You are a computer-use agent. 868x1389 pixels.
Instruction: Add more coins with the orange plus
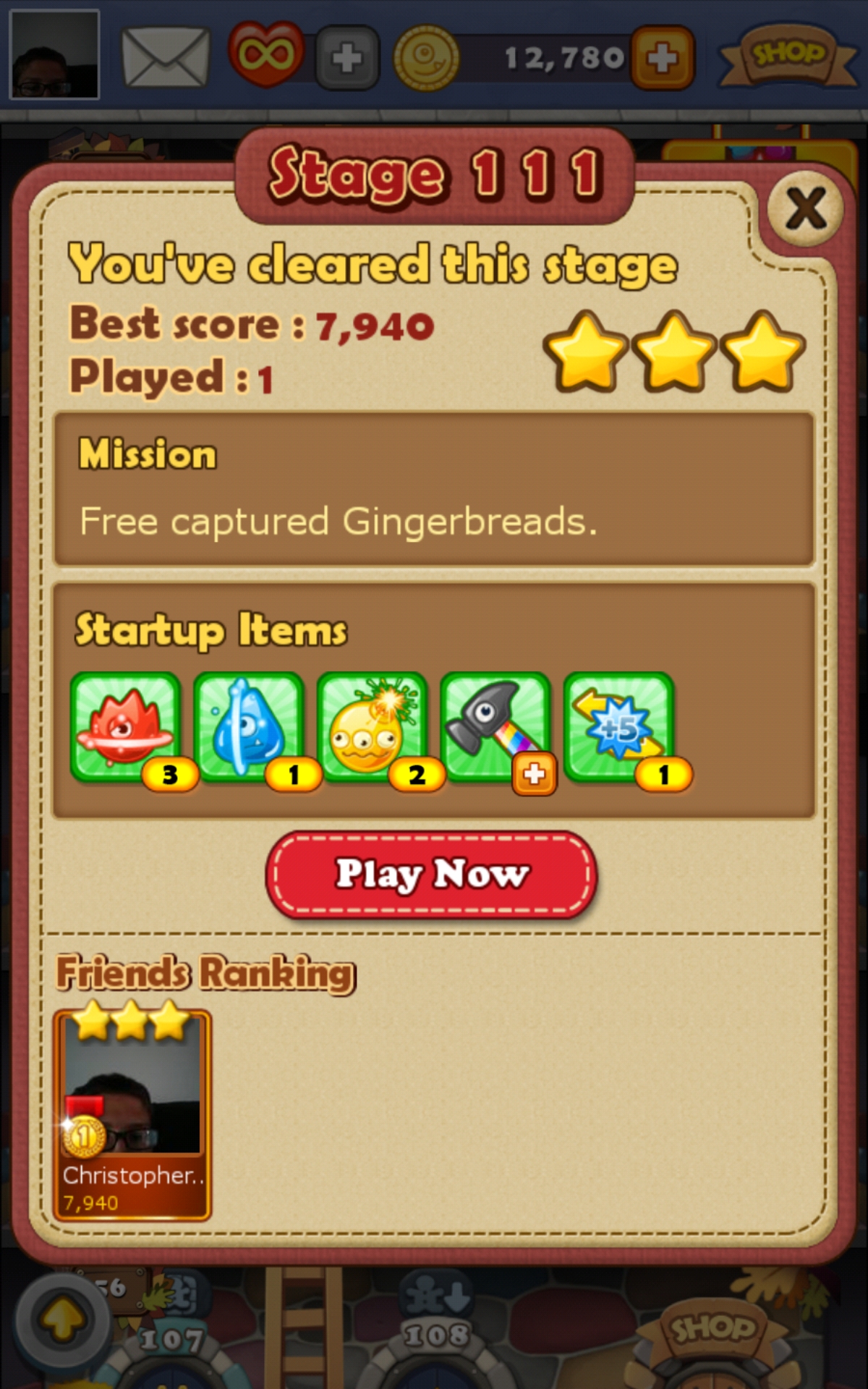[663, 58]
